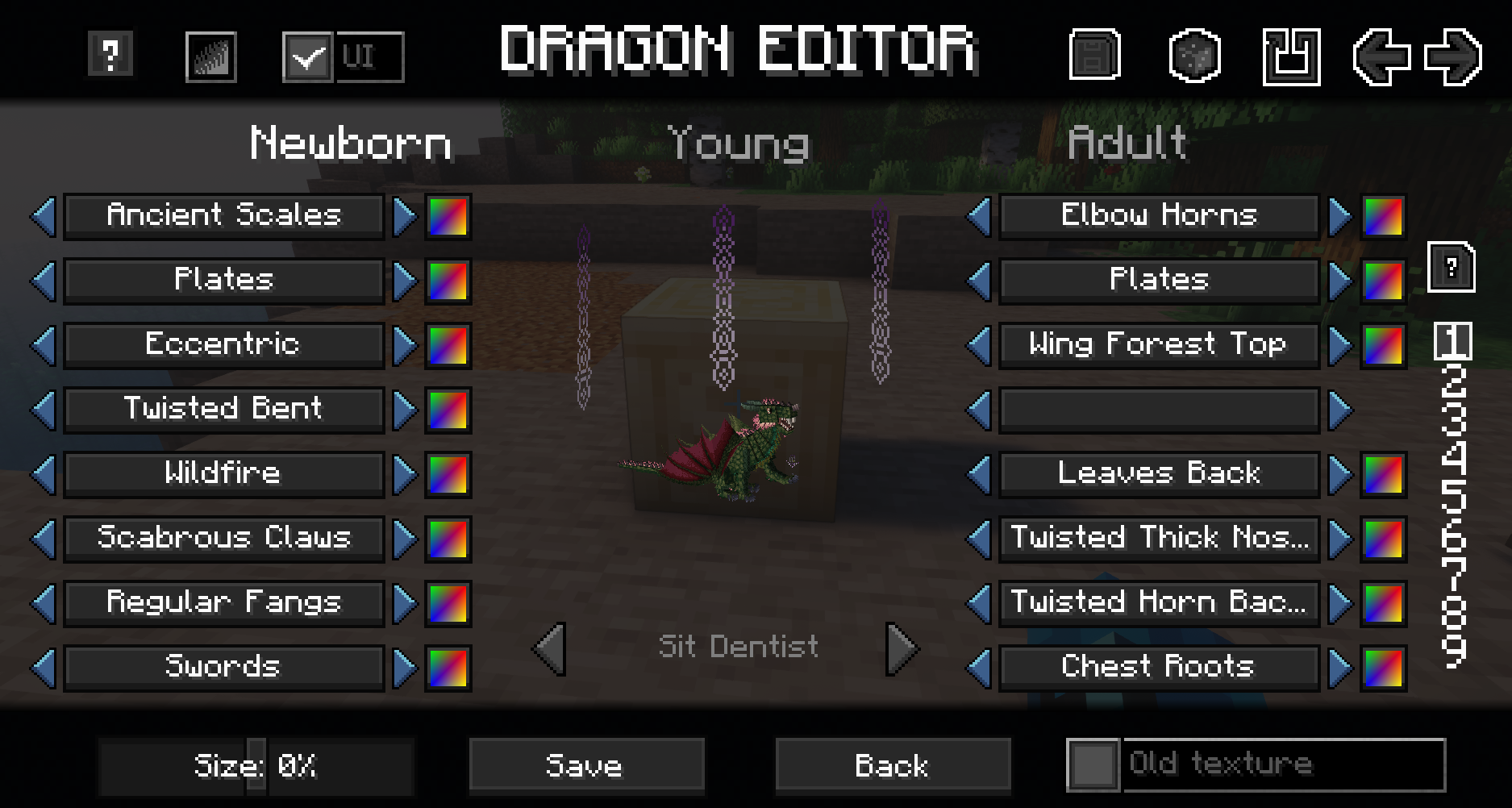This screenshot has width=1512, height=808.
Task: Open color picker for Elbow Horns
Action: [x=1383, y=216]
